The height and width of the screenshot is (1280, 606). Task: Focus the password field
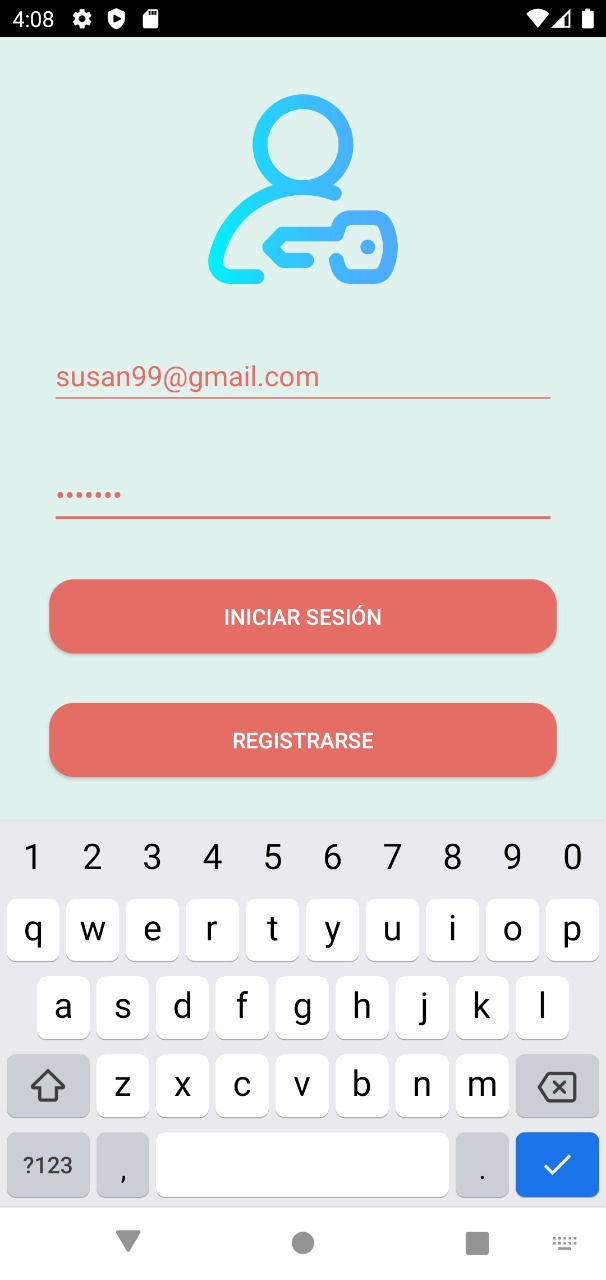302,496
